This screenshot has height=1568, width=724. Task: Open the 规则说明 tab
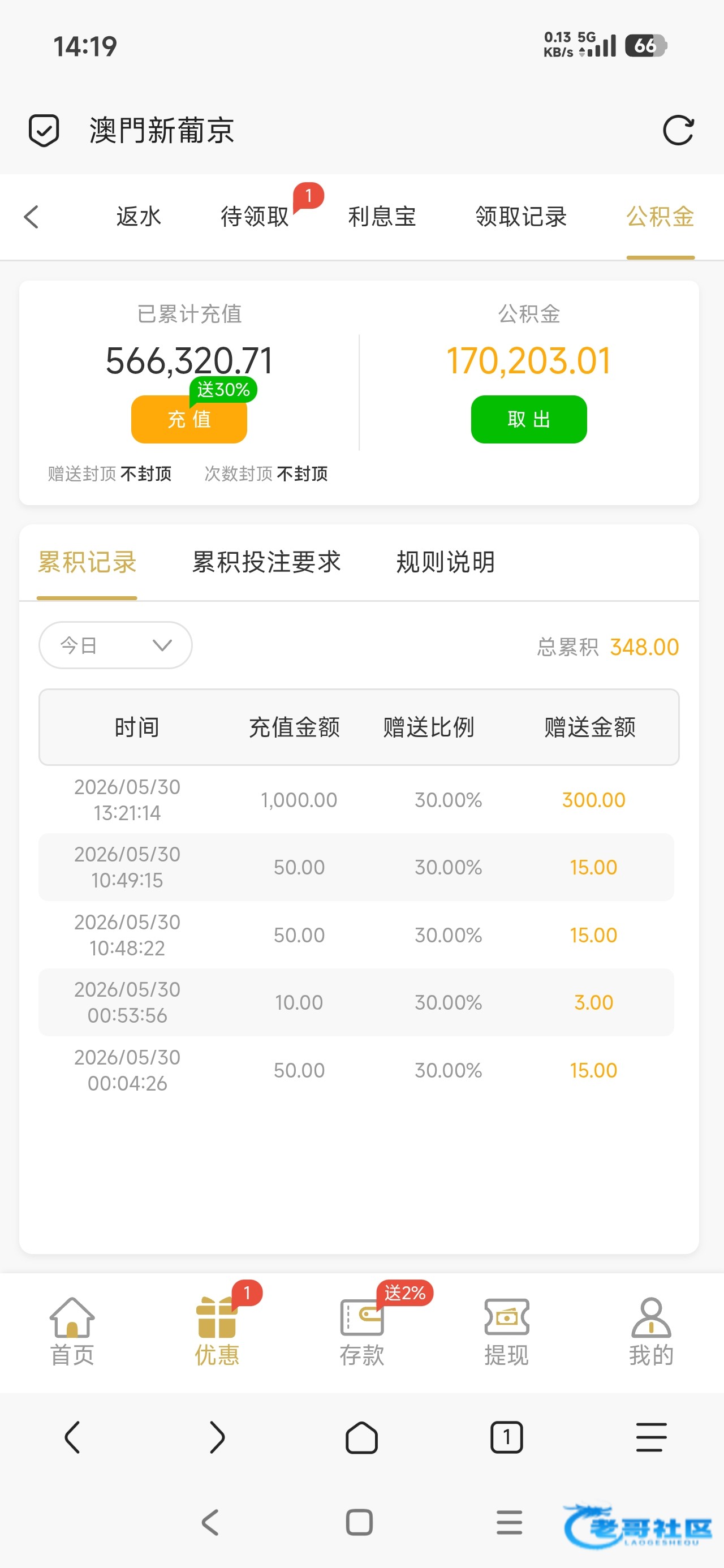(x=446, y=562)
